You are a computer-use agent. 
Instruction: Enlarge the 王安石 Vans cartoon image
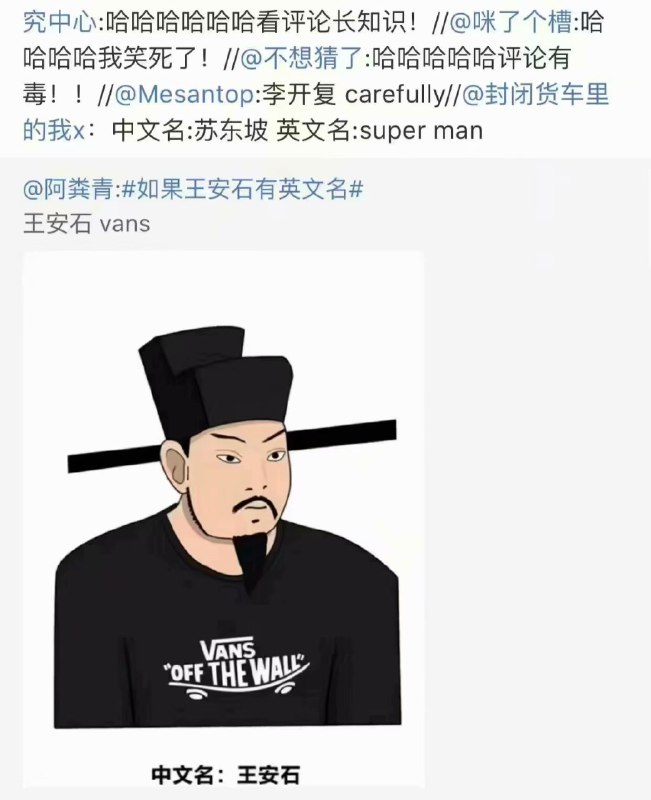coord(224,520)
